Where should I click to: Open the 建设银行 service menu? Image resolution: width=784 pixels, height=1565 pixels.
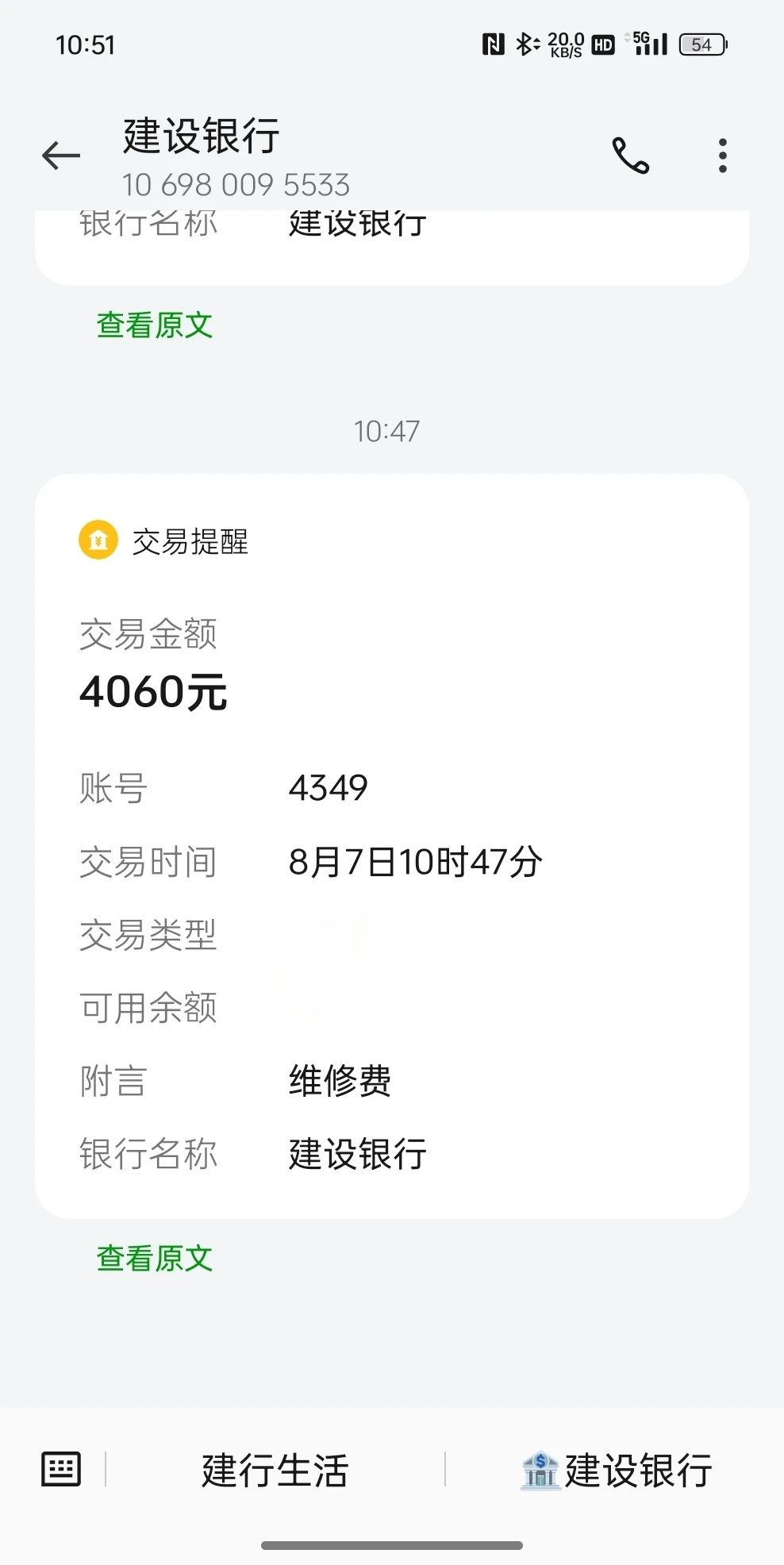[617, 1471]
